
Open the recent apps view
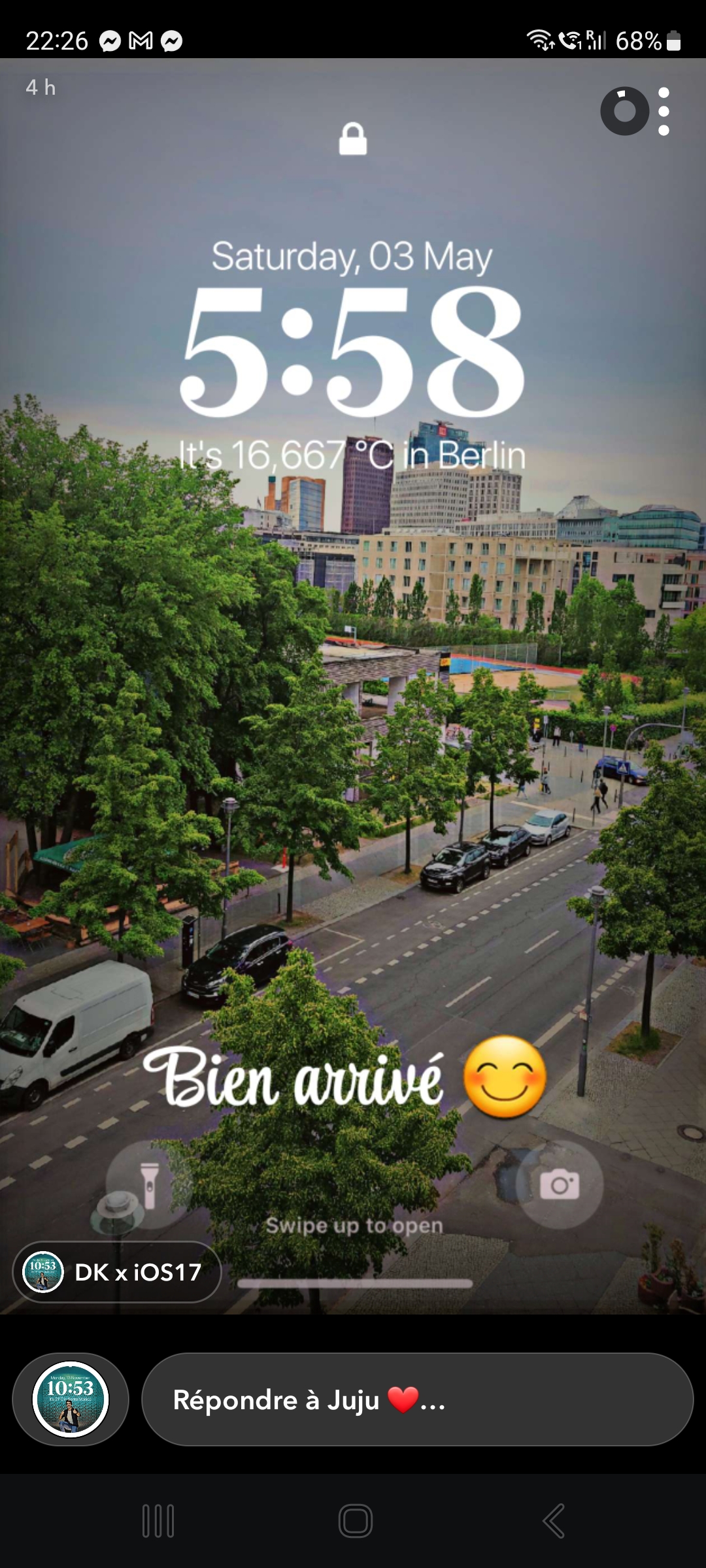point(158,1521)
